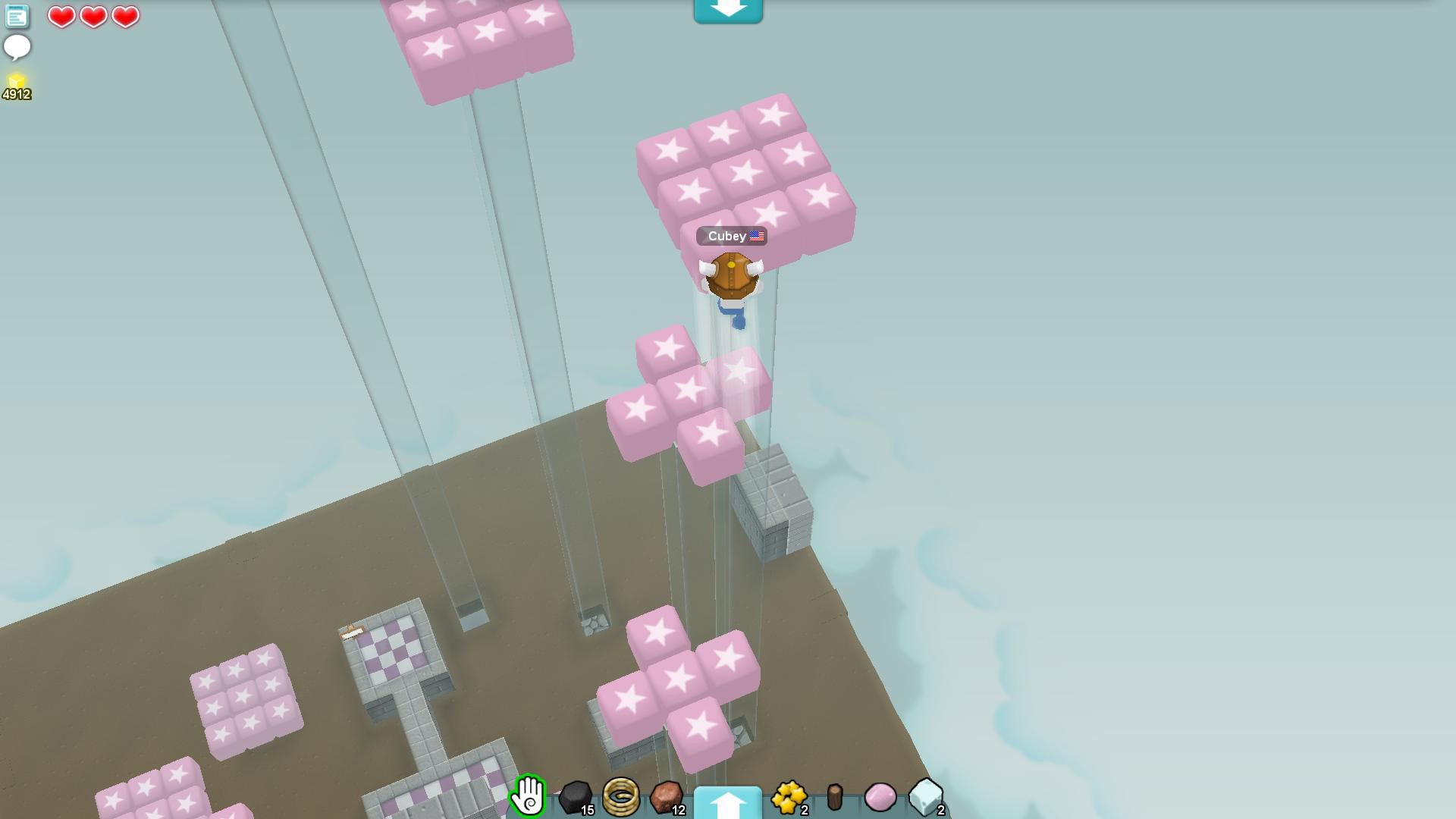Select the golden spring item

point(621,796)
